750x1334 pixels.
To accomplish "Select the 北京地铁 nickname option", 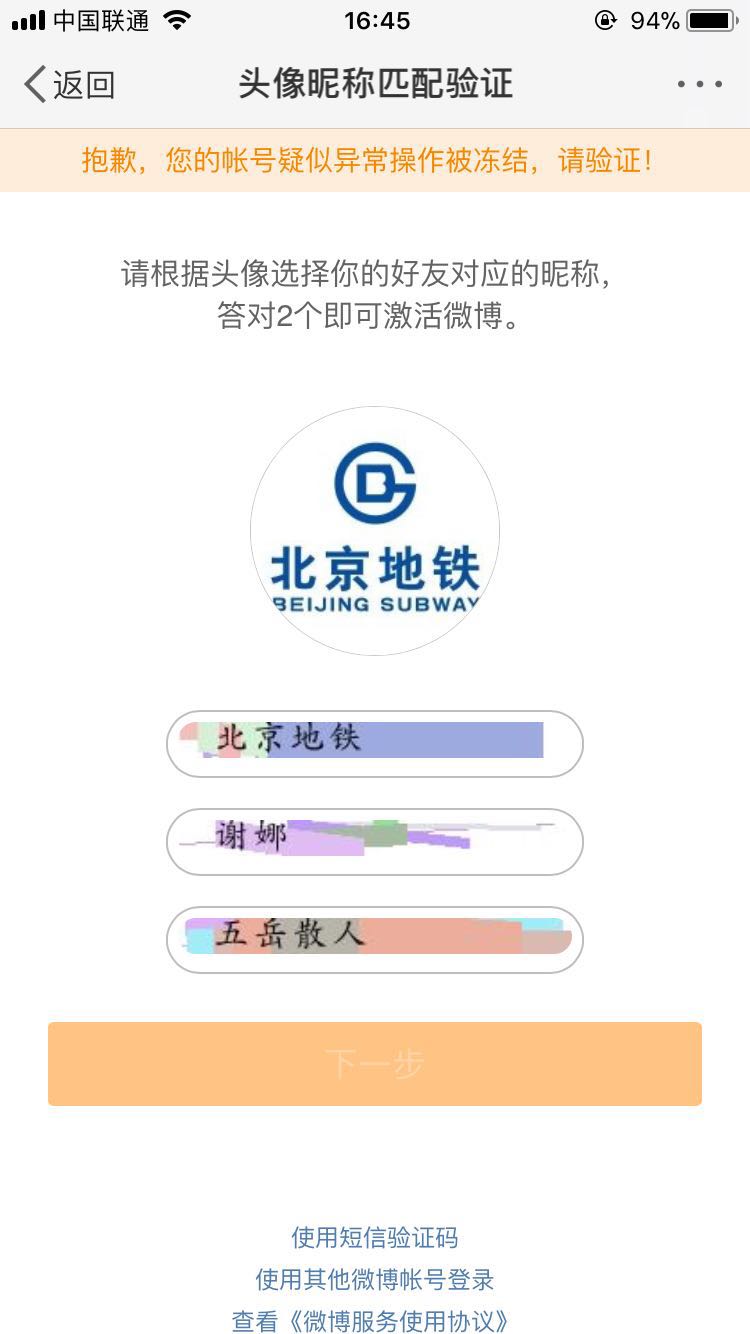I will click(374, 743).
